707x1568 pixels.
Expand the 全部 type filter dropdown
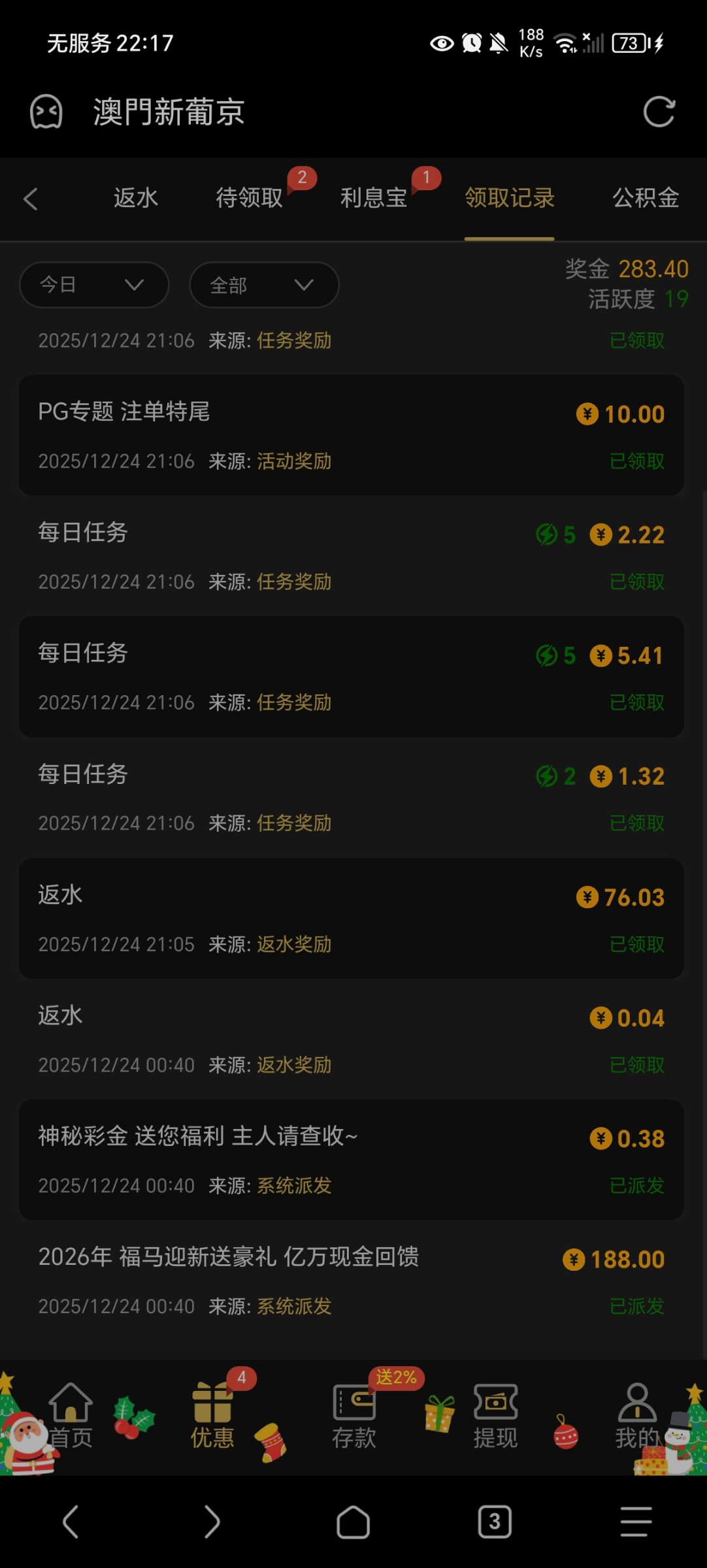click(264, 285)
